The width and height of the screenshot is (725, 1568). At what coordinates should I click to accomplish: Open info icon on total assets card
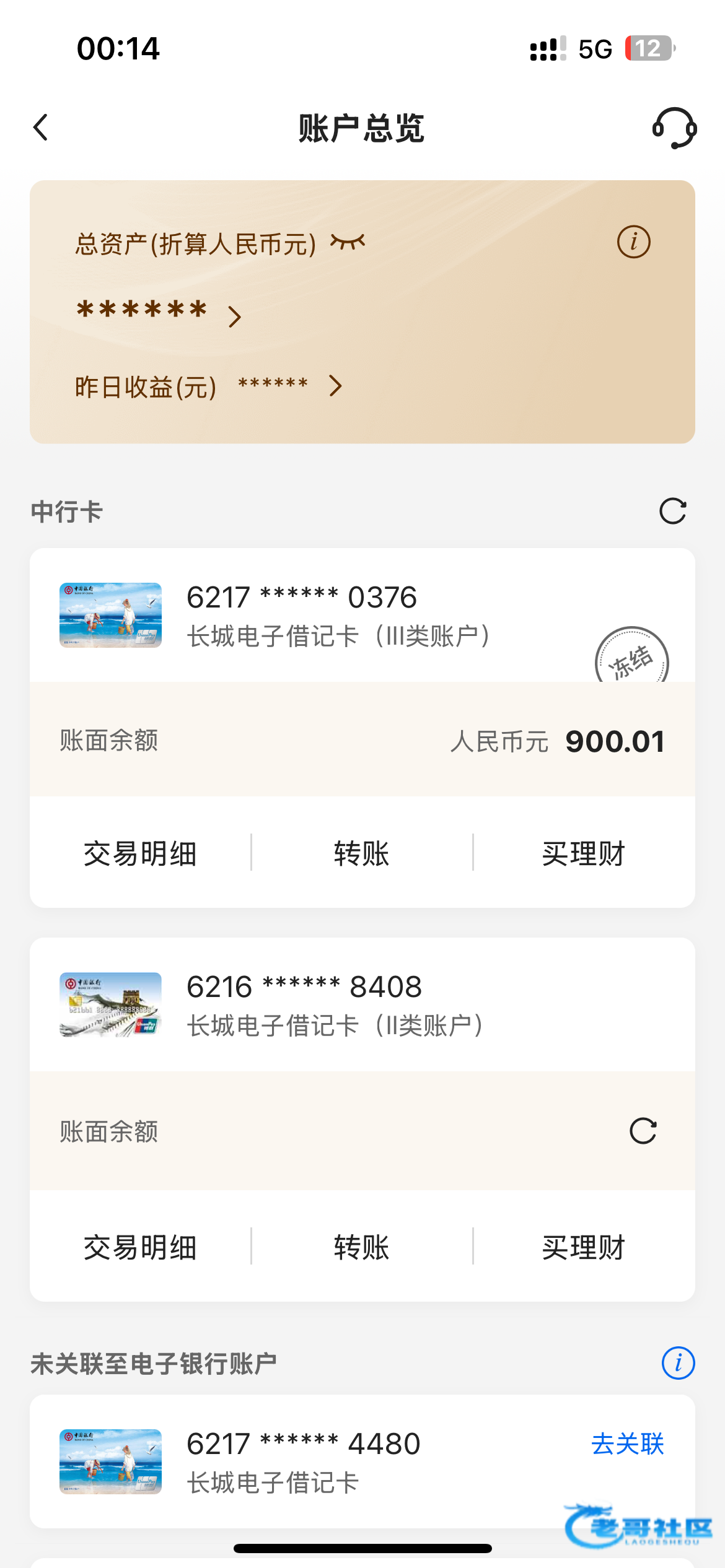click(633, 242)
